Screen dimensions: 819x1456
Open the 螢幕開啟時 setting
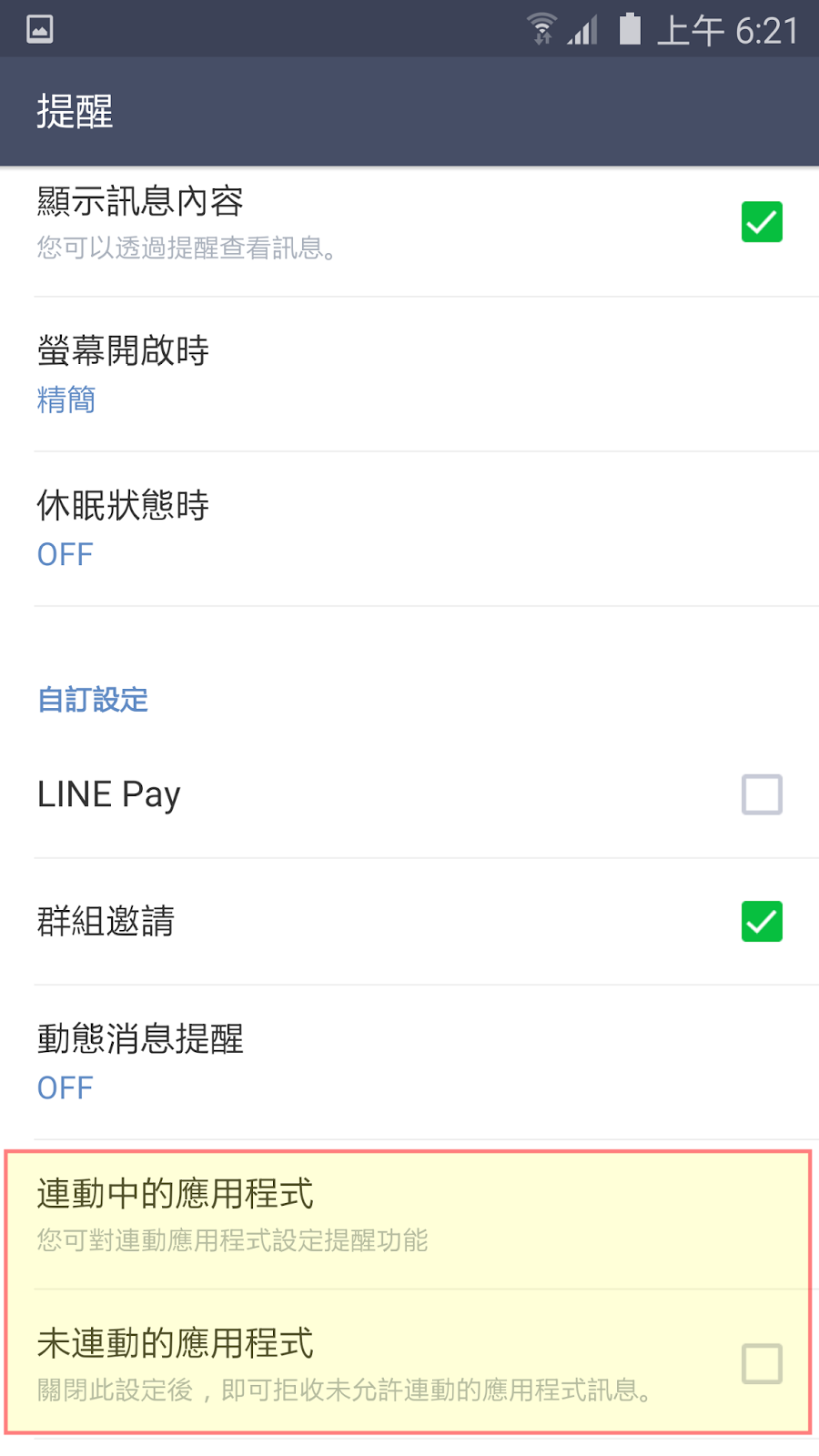pyautogui.click(x=409, y=374)
